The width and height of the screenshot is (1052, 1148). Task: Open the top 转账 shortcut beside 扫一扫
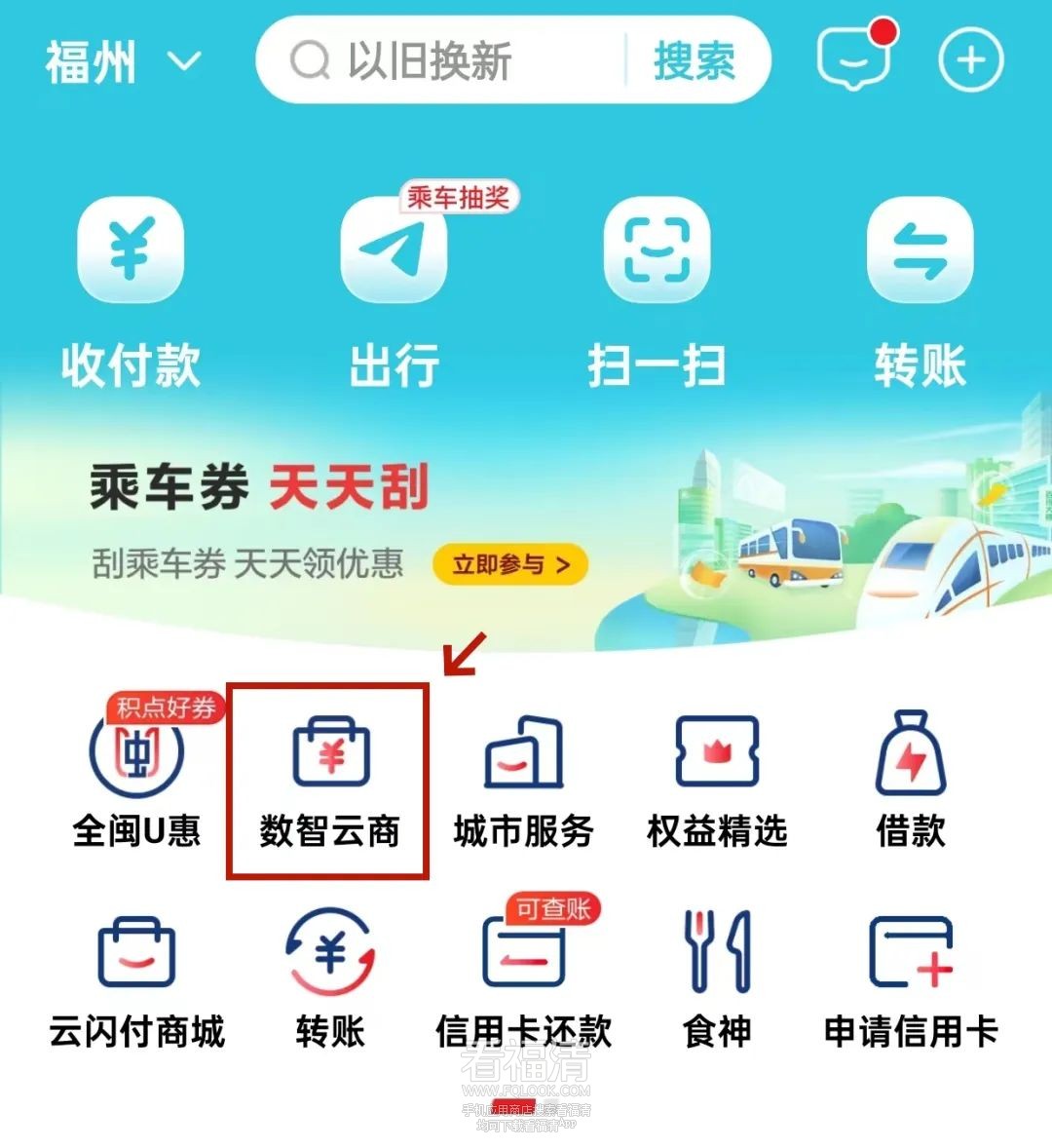point(920,292)
